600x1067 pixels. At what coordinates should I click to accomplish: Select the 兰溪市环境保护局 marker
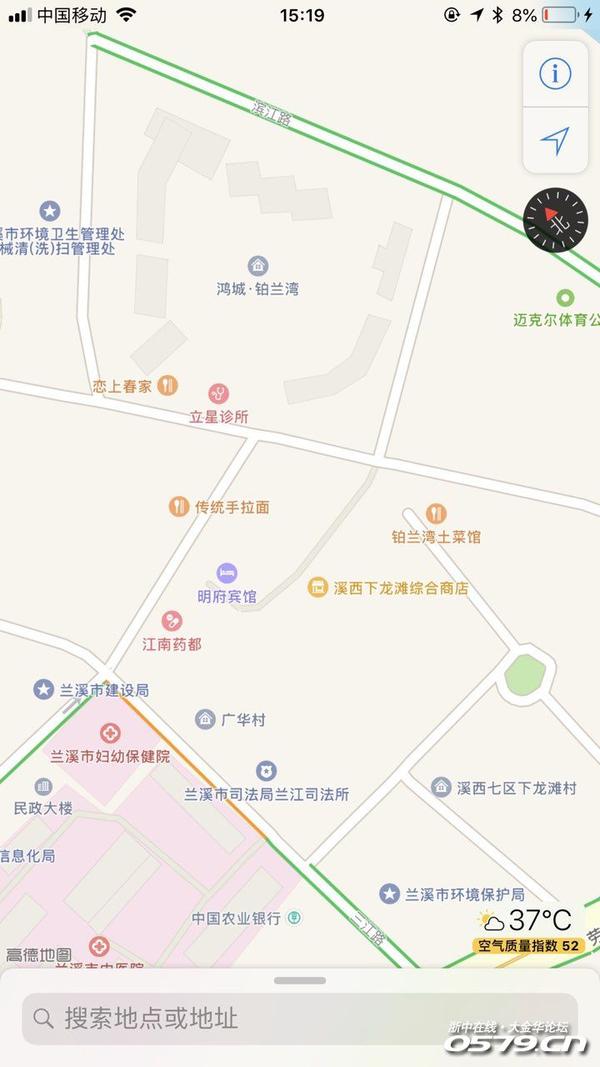pos(390,893)
